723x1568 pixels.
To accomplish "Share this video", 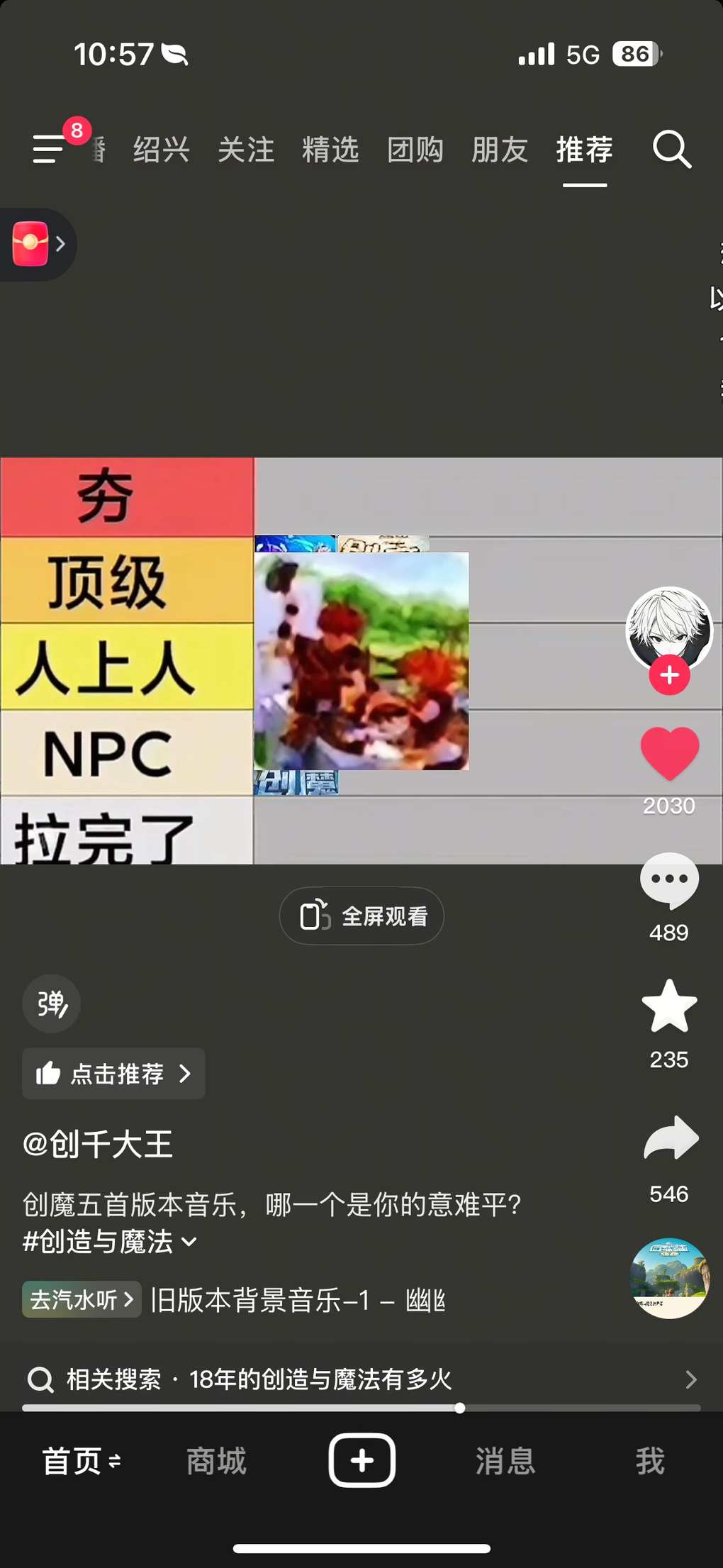I will click(671, 1139).
